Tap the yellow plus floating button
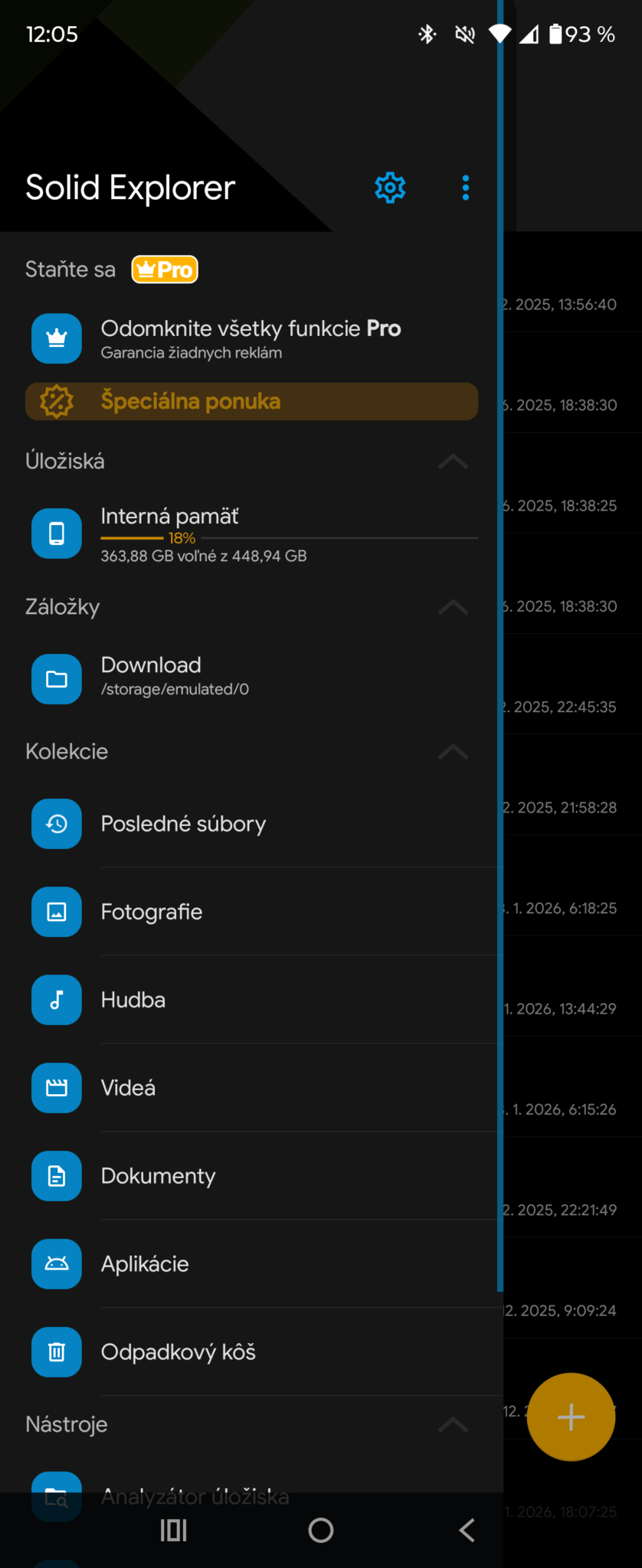 (571, 1417)
